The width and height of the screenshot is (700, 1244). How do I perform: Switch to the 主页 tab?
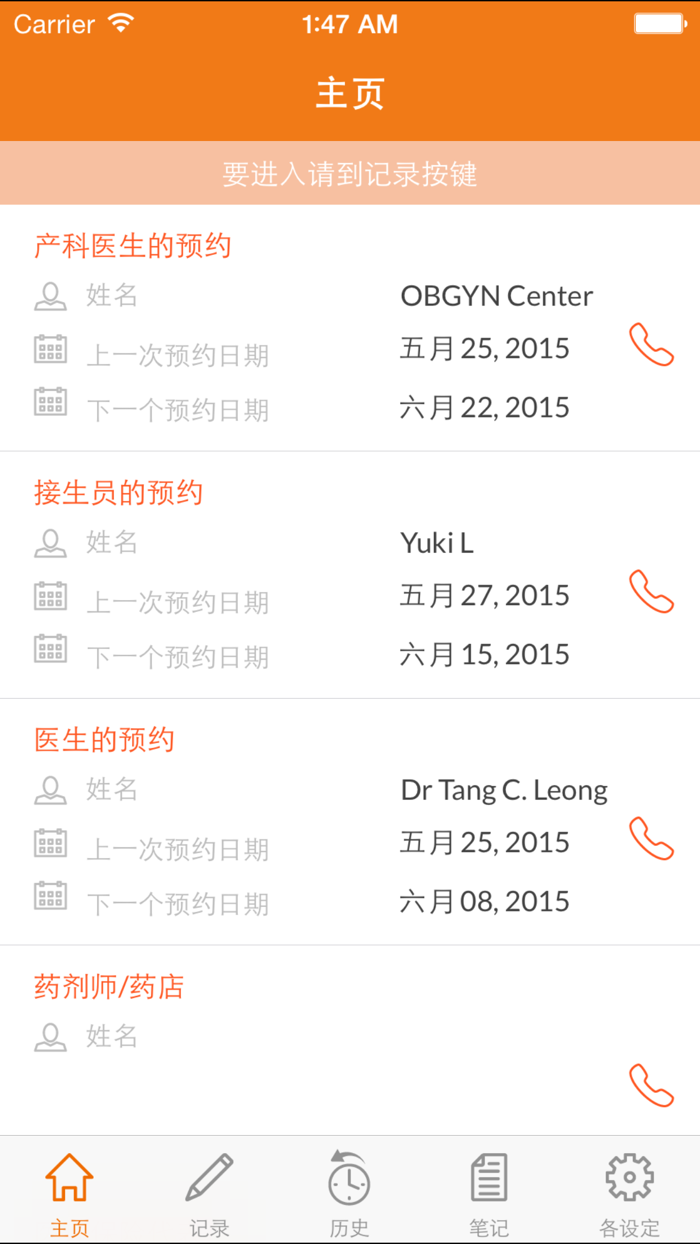point(70,1192)
